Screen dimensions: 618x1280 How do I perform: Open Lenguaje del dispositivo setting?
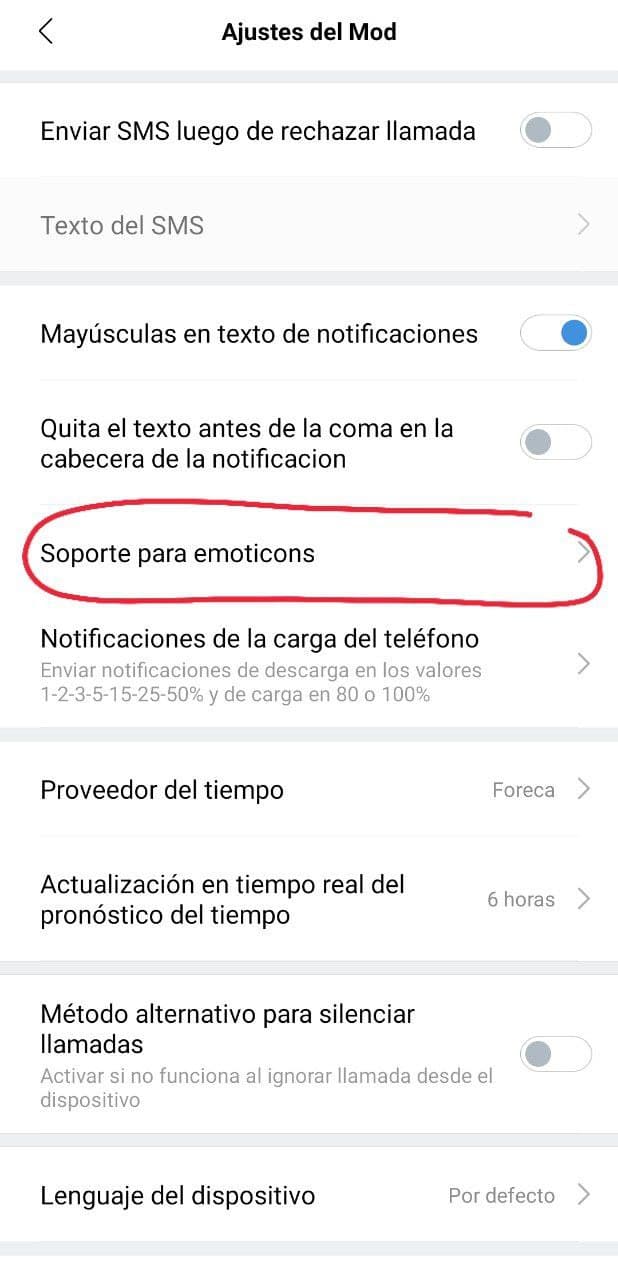308,1195
